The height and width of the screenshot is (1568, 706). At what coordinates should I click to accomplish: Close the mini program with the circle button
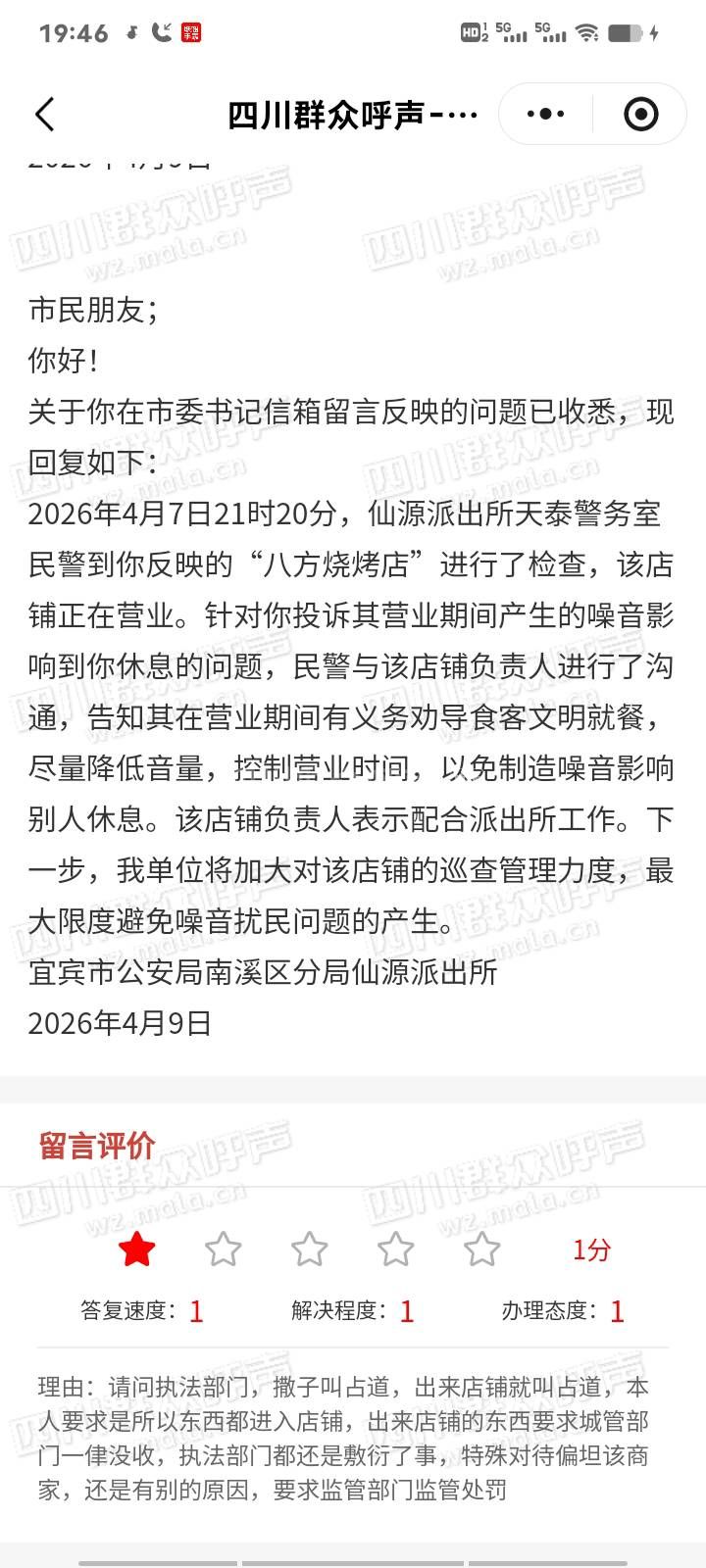[x=640, y=115]
